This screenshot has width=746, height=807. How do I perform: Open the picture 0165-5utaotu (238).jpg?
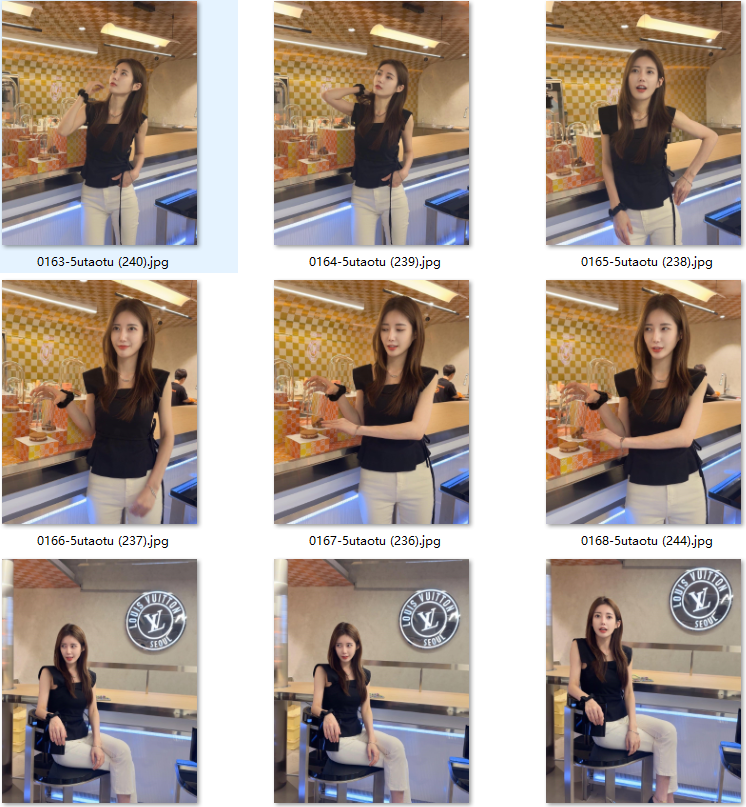tap(643, 124)
